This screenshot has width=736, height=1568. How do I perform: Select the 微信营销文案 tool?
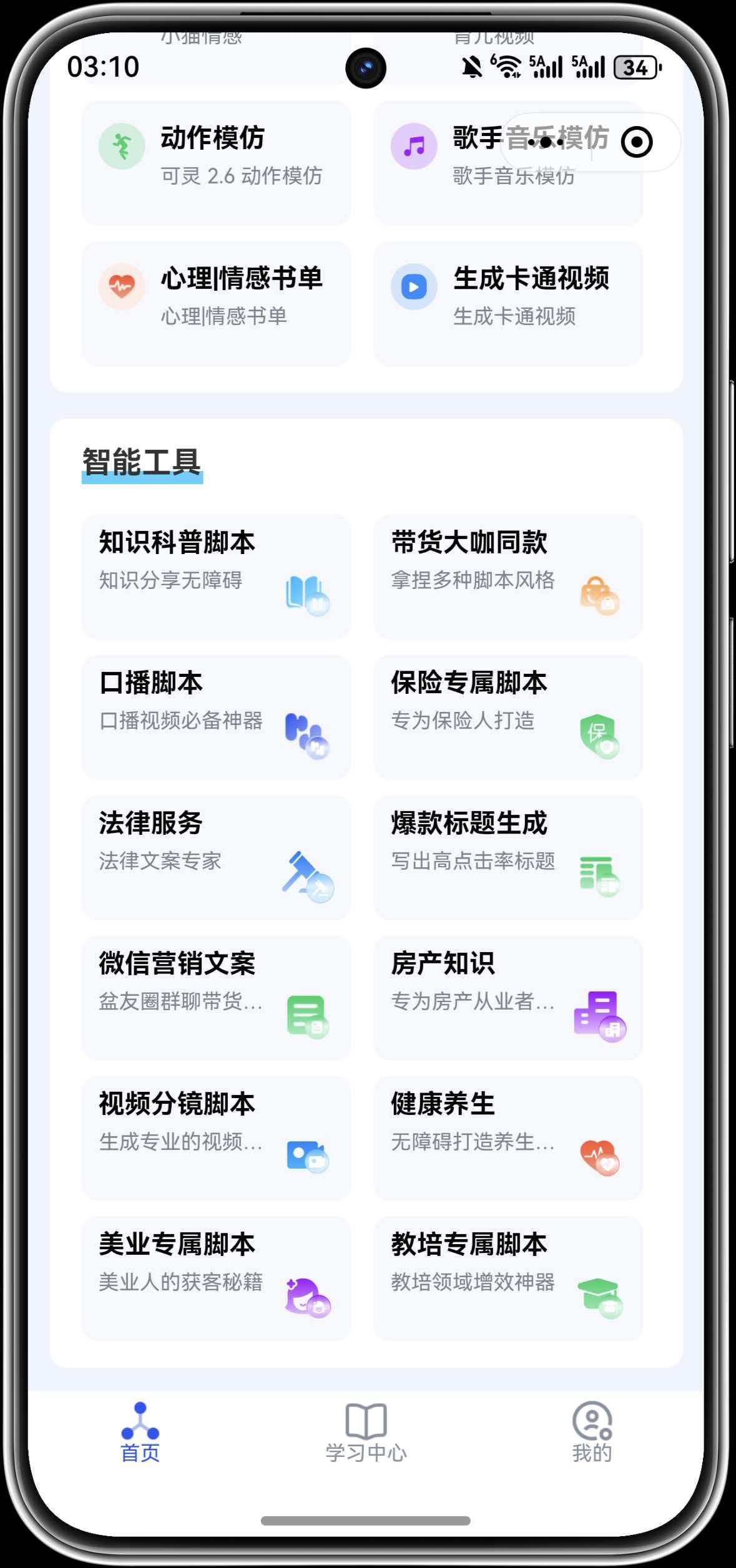tap(215, 997)
